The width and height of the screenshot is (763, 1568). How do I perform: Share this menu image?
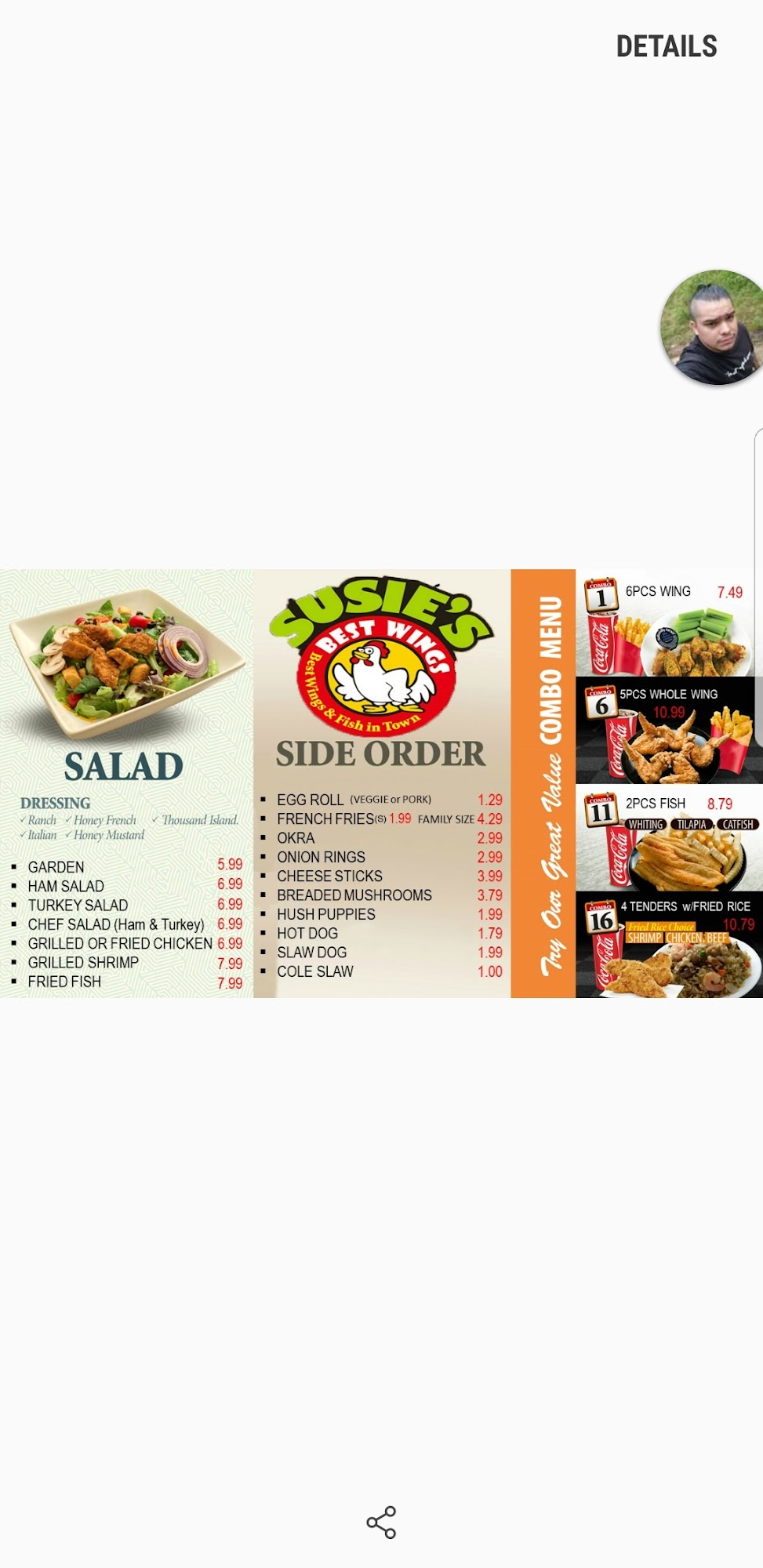coord(381,1522)
